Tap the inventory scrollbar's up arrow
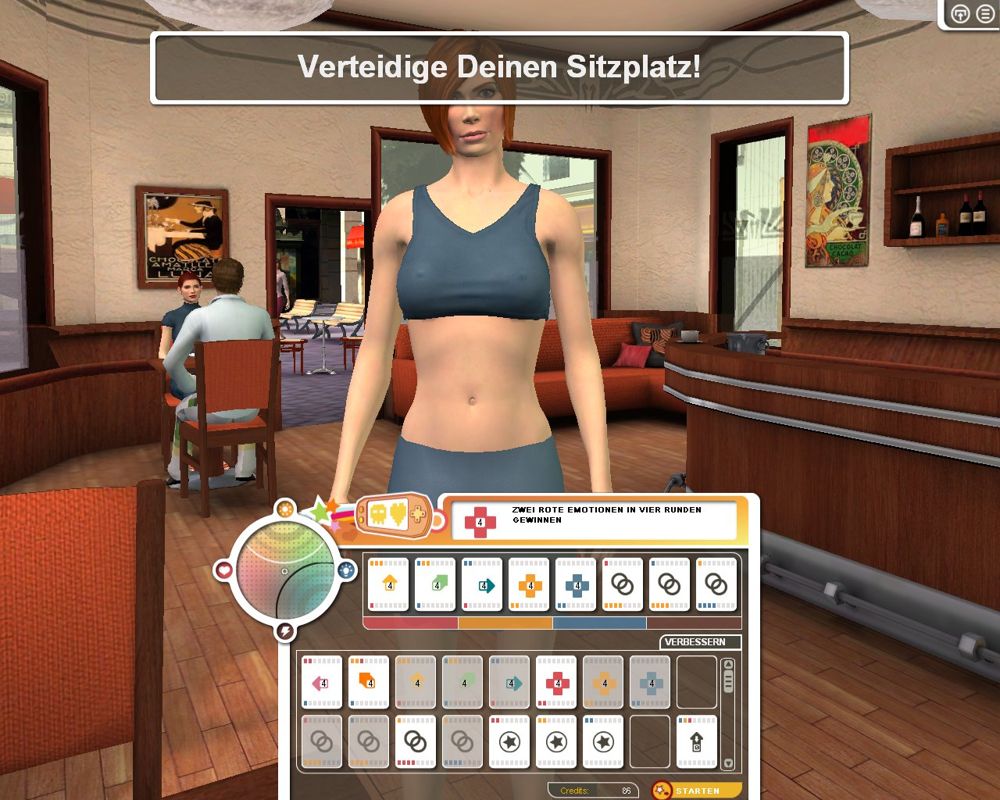1000x800 pixels. [x=727, y=663]
